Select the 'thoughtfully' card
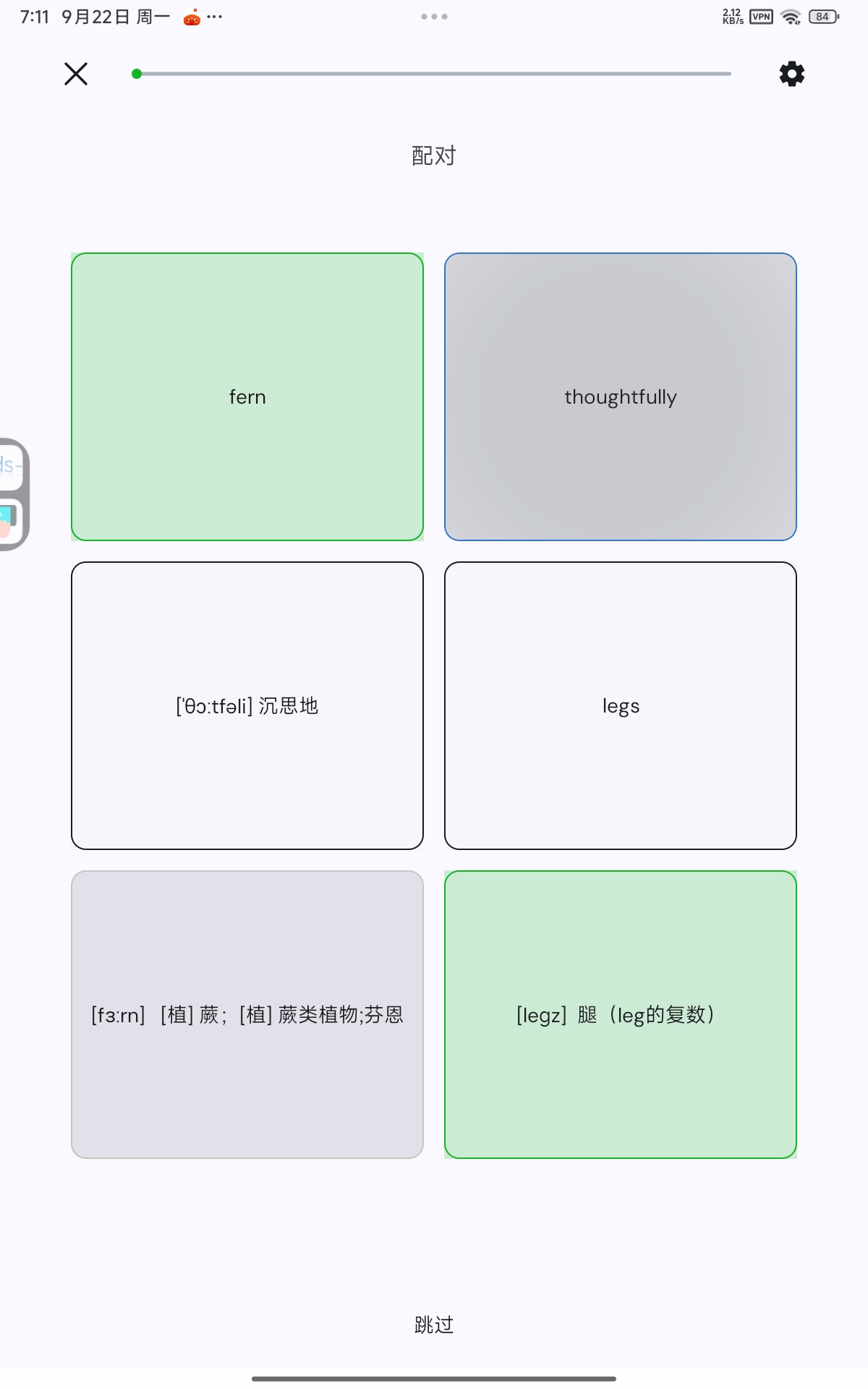This screenshot has width=868, height=1389. tap(621, 396)
